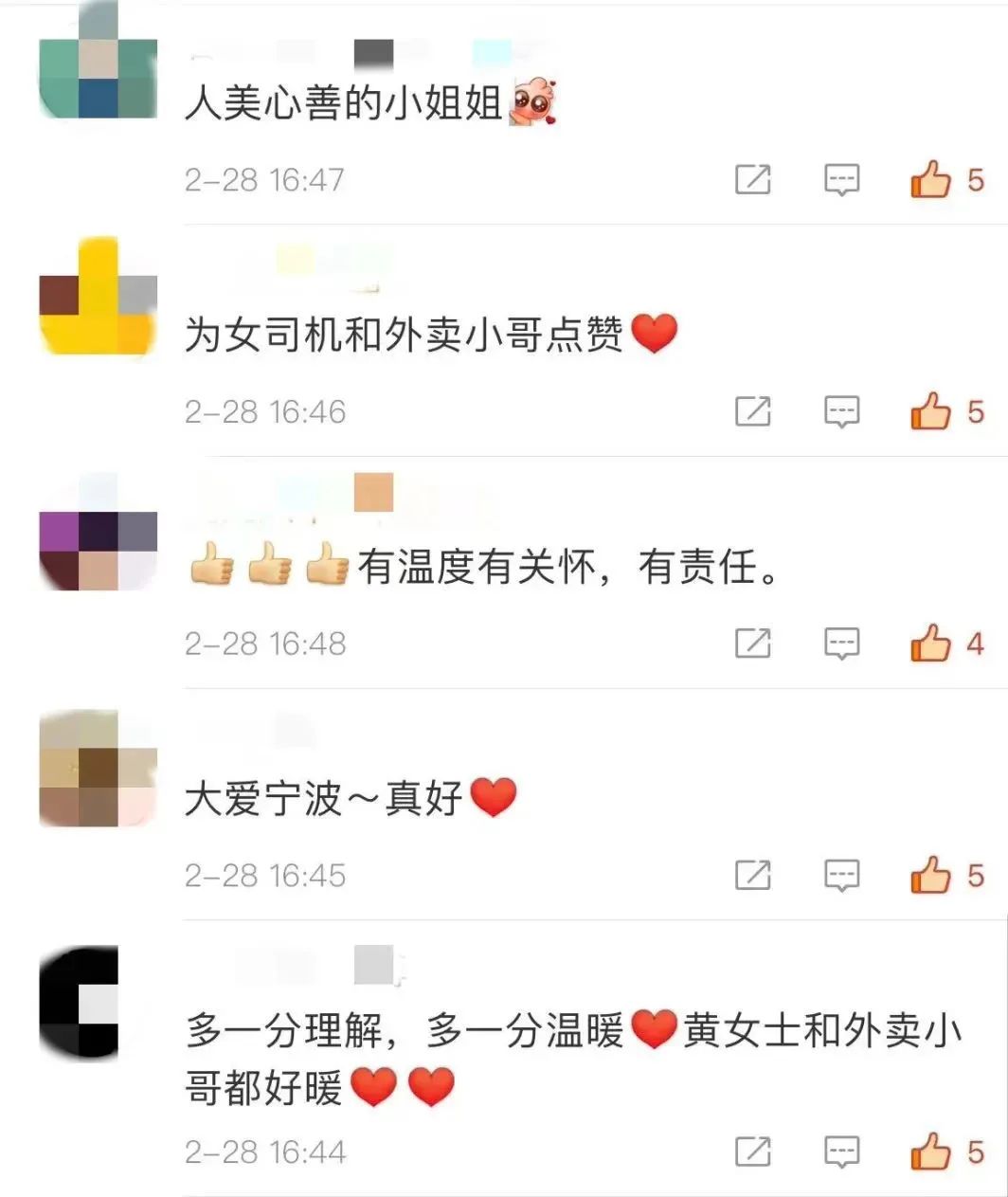This screenshot has width=1008, height=1197.
Task: Like the comment 有温度有关怀，有责任
Action: point(930,644)
